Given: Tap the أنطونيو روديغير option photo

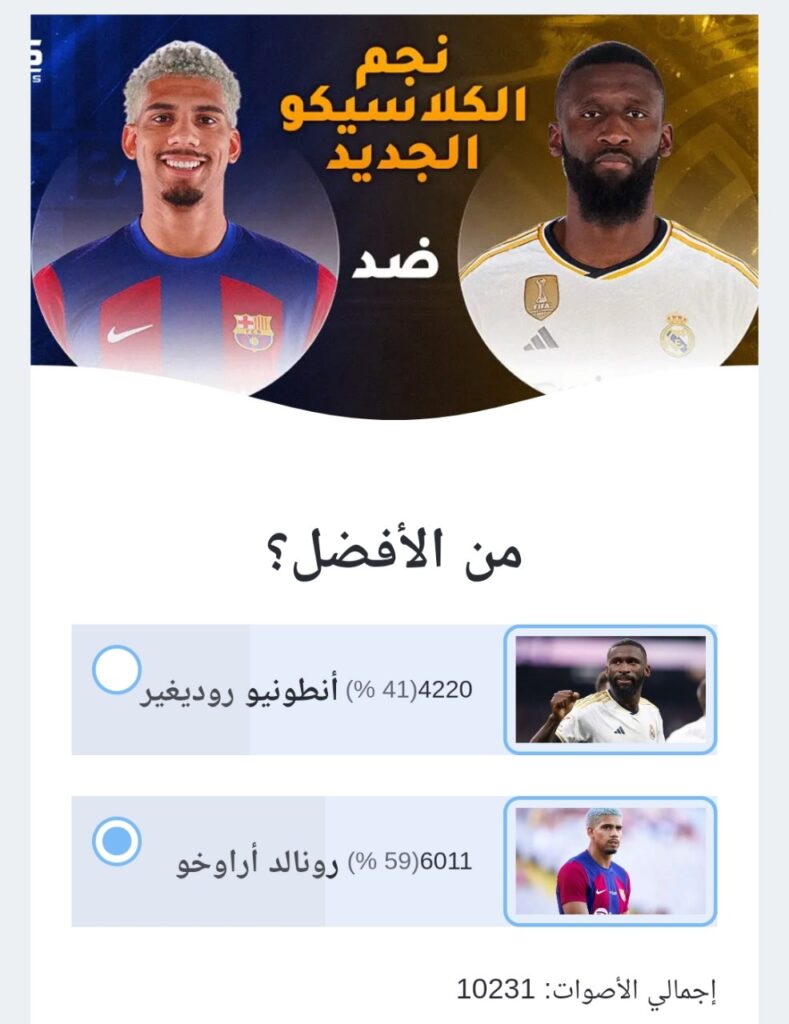Looking at the screenshot, I should coord(610,690).
